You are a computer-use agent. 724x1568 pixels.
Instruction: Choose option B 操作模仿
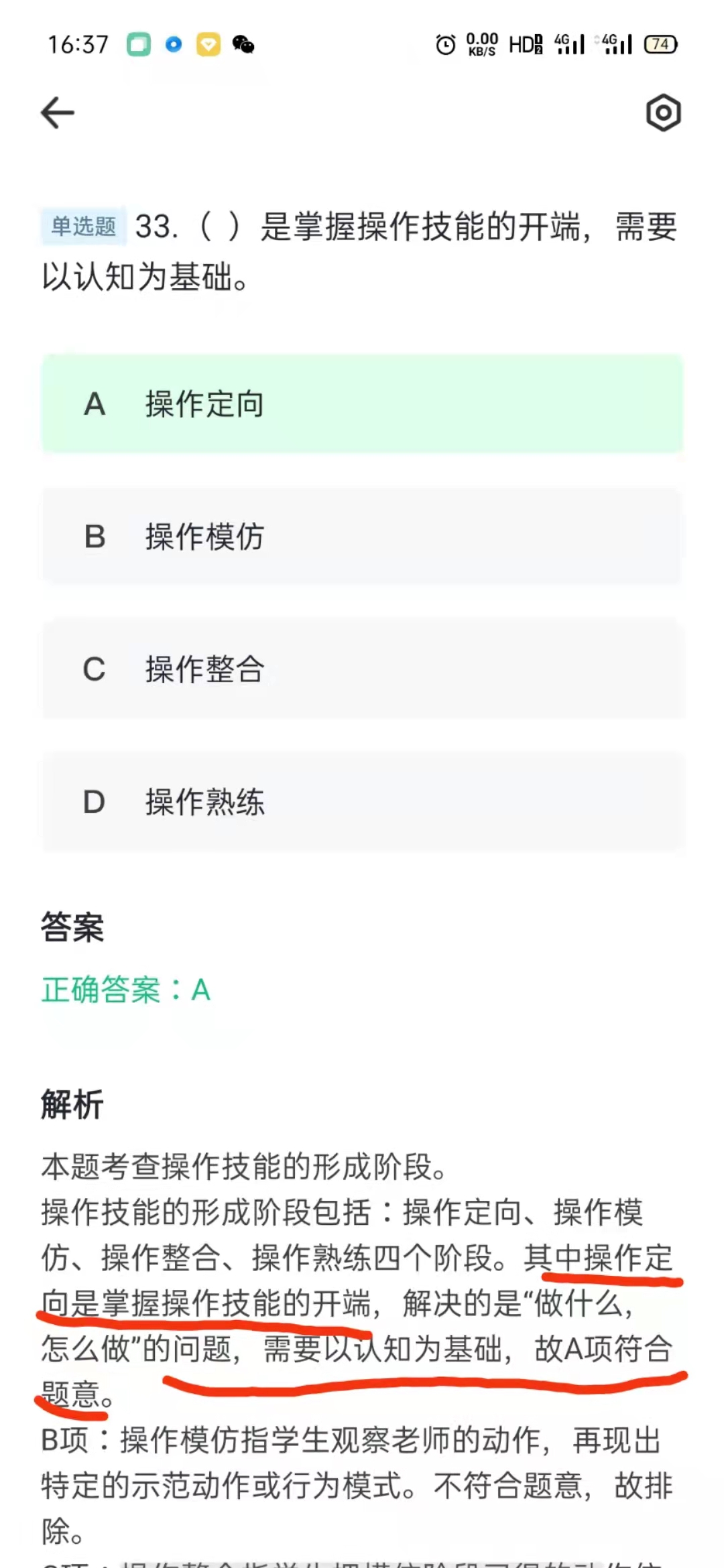[x=362, y=537]
